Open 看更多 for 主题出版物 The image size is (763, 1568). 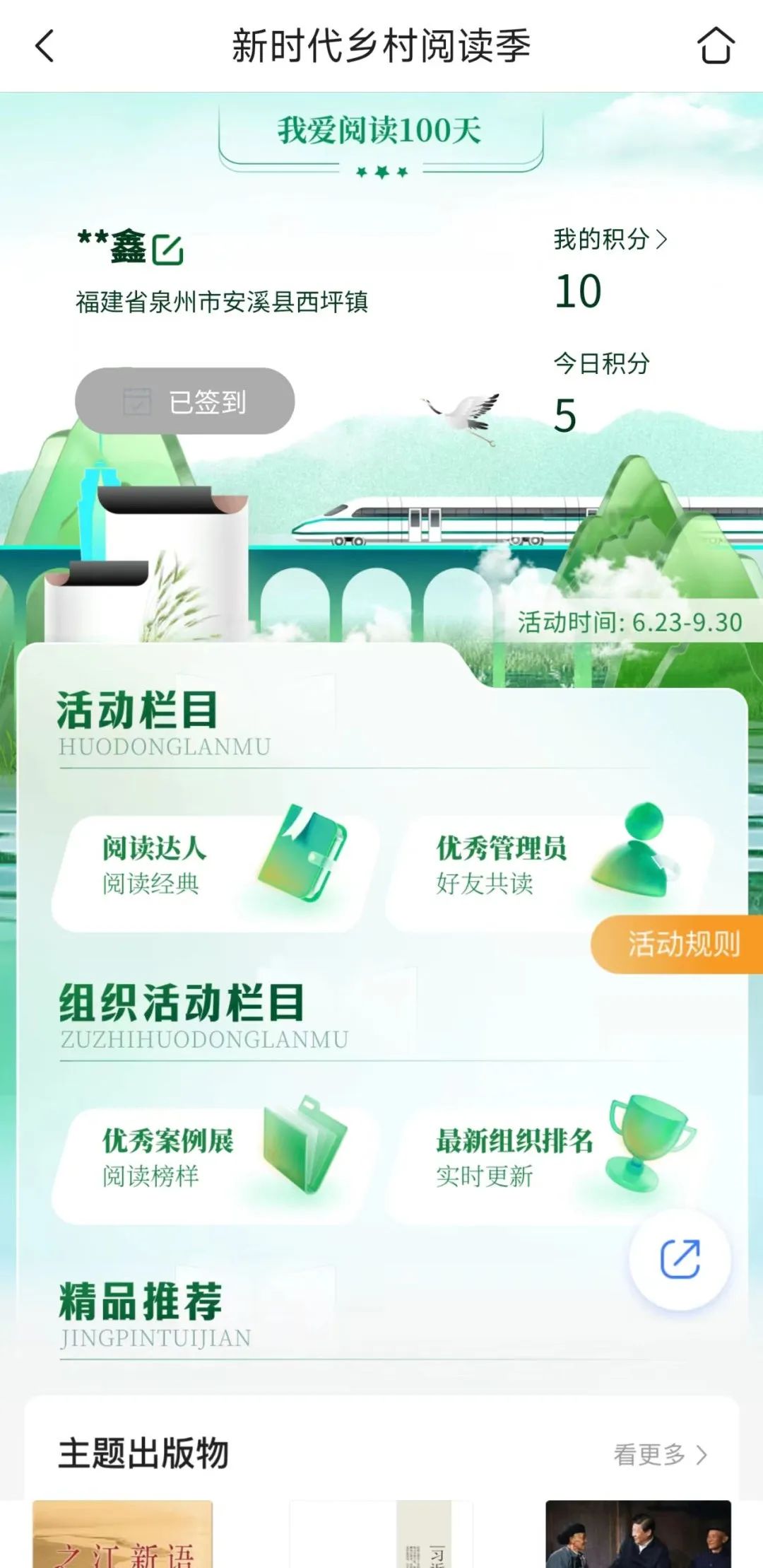coord(660,1454)
